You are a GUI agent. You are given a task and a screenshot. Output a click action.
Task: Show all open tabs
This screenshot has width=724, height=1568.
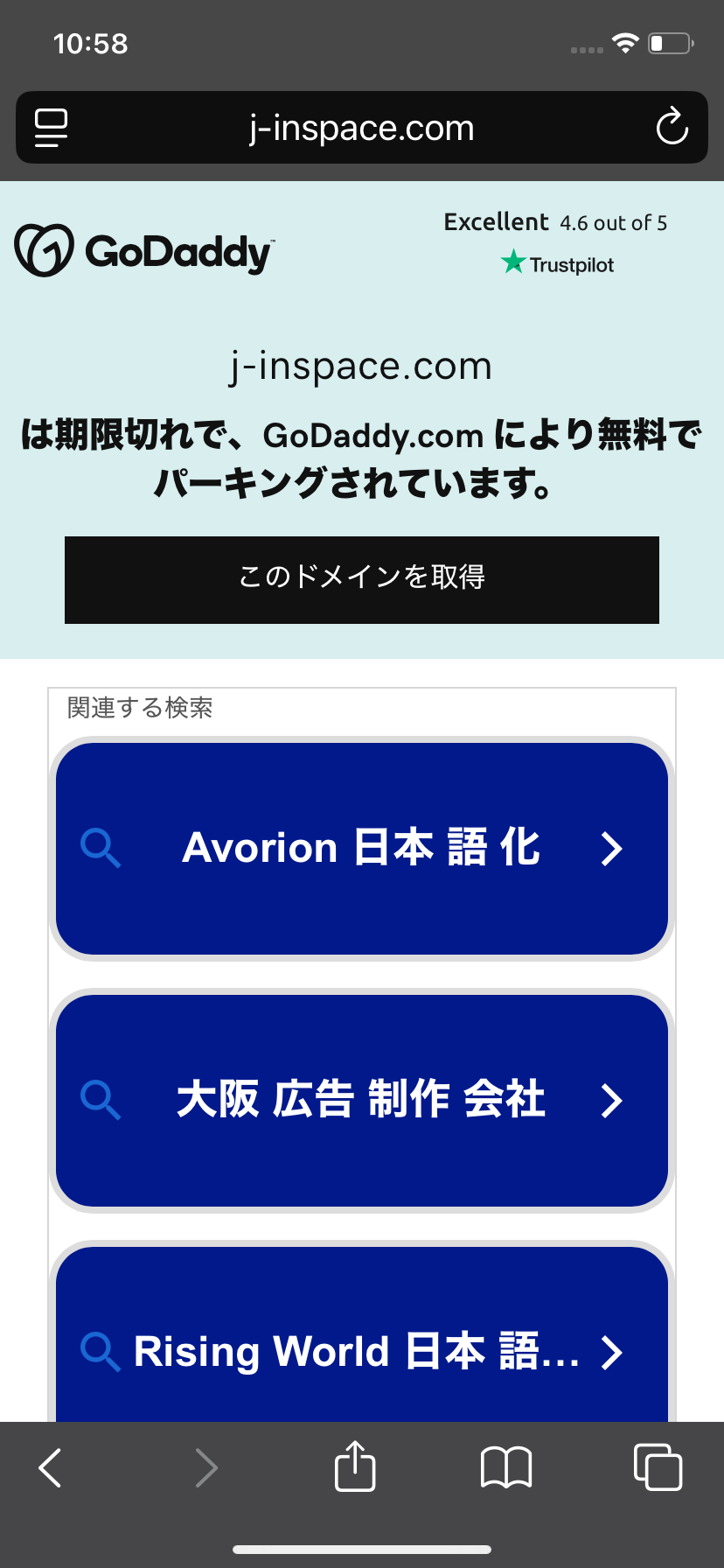point(658,1467)
